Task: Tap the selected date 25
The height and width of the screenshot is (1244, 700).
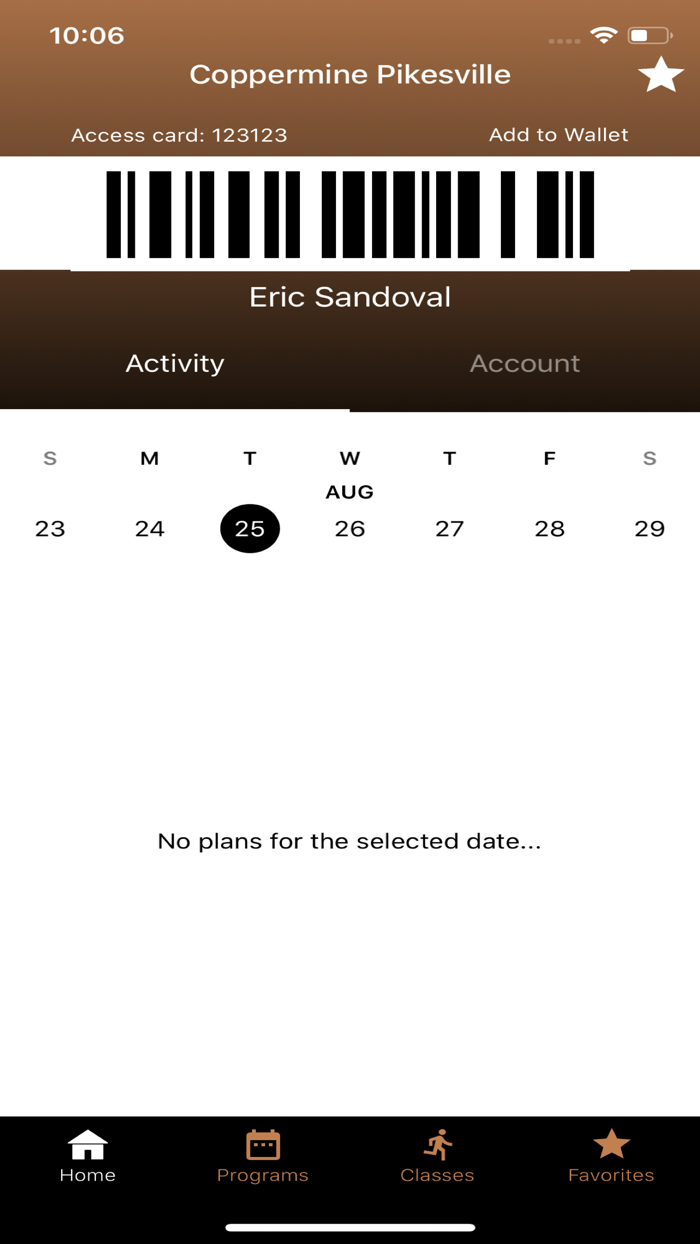Action: pyautogui.click(x=250, y=528)
